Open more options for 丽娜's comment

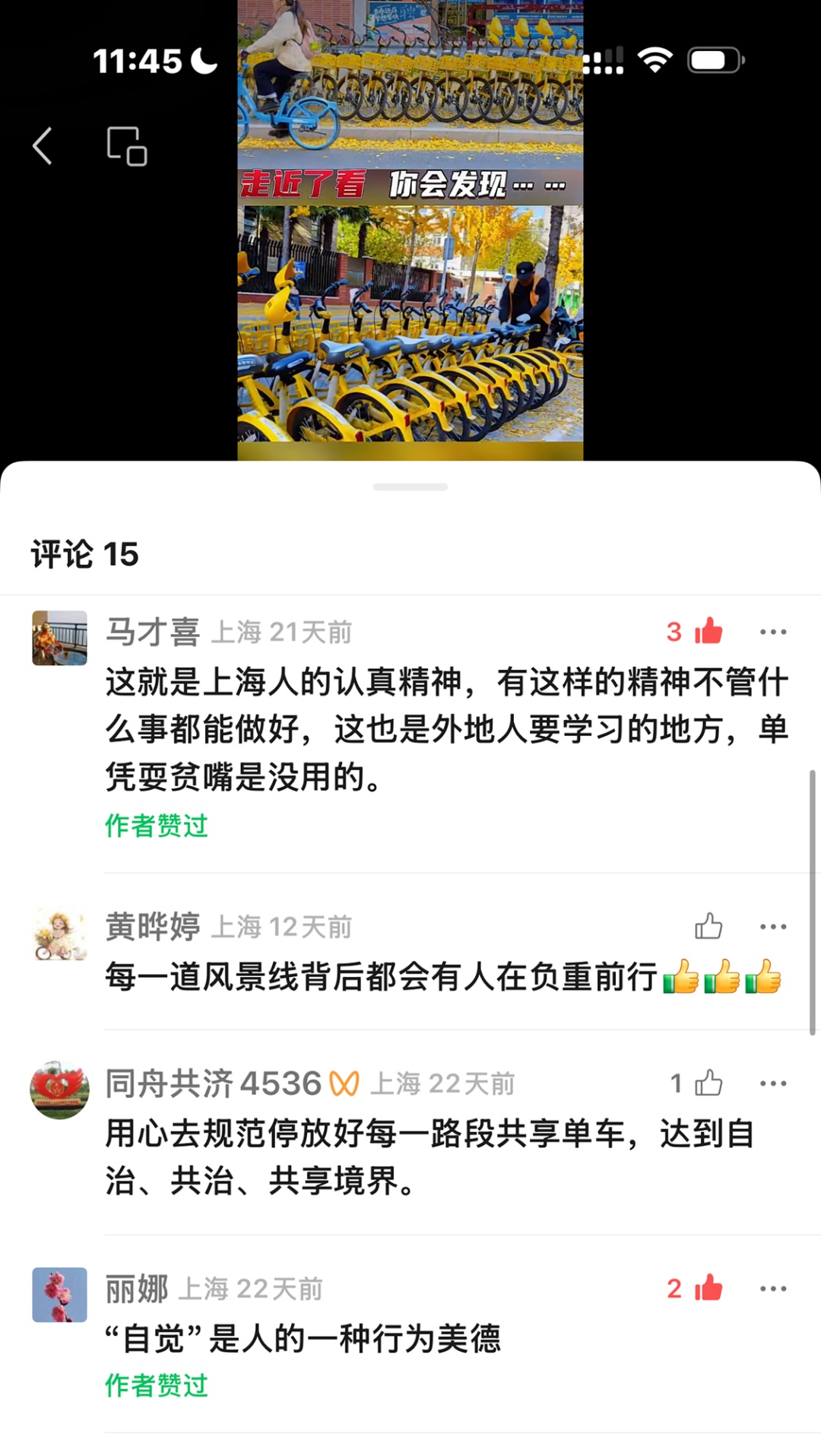click(x=772, y=1289)
